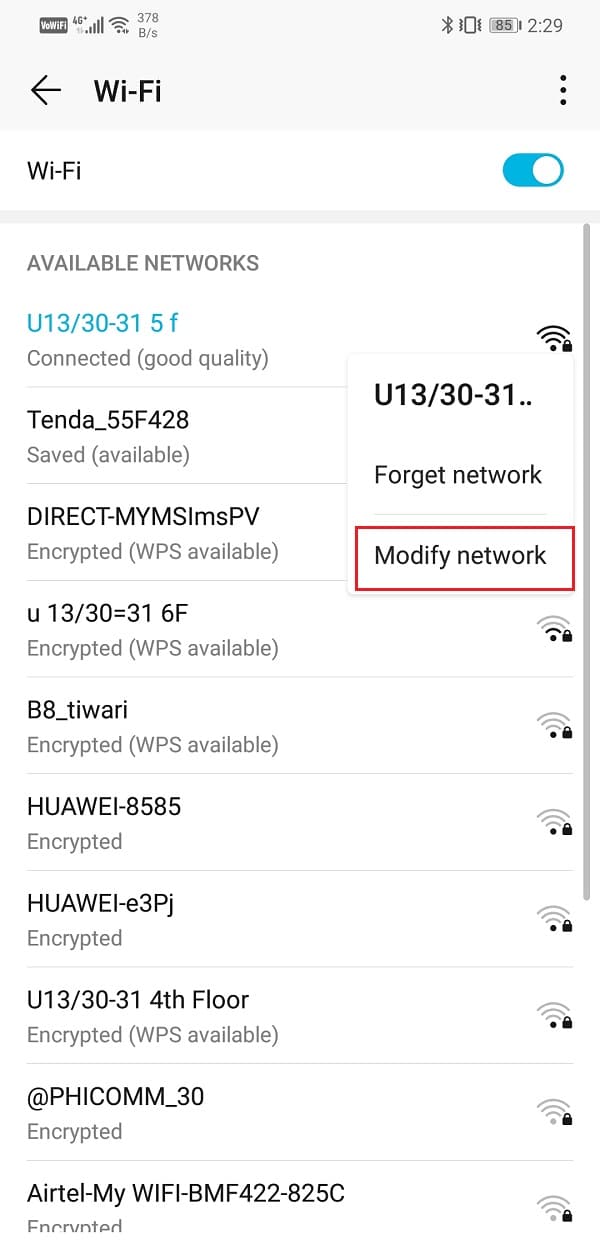Select the DIRECT-MYMSImsPV network
This screenshot has height=1240, width=600.
click(150, 533)
